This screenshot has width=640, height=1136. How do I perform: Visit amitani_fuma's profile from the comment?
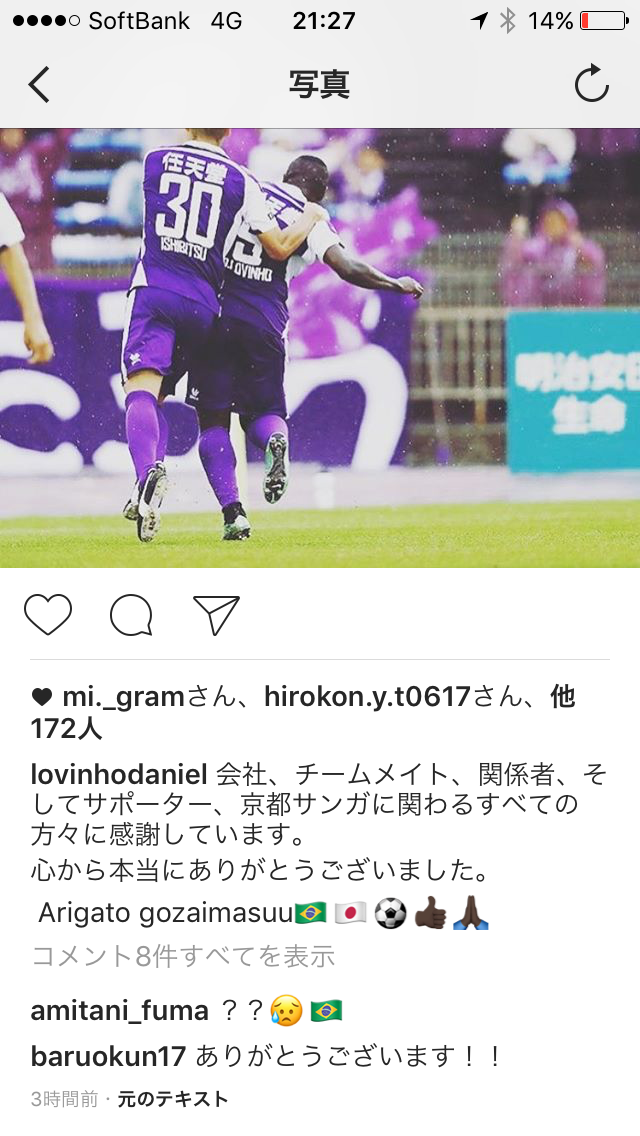click(120, 1010)
